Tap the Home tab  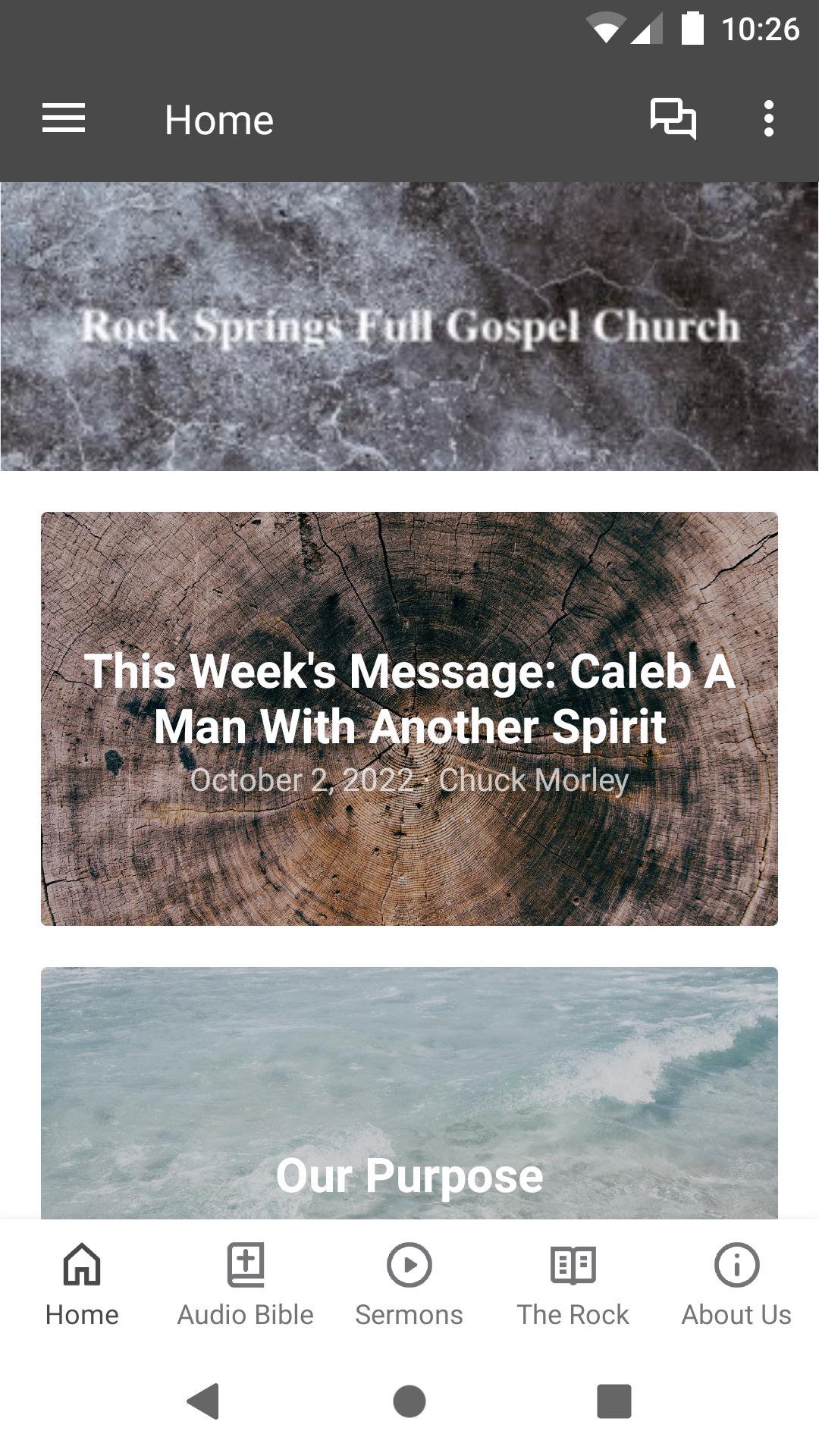pyautogui.click(x=82, y=1283)
